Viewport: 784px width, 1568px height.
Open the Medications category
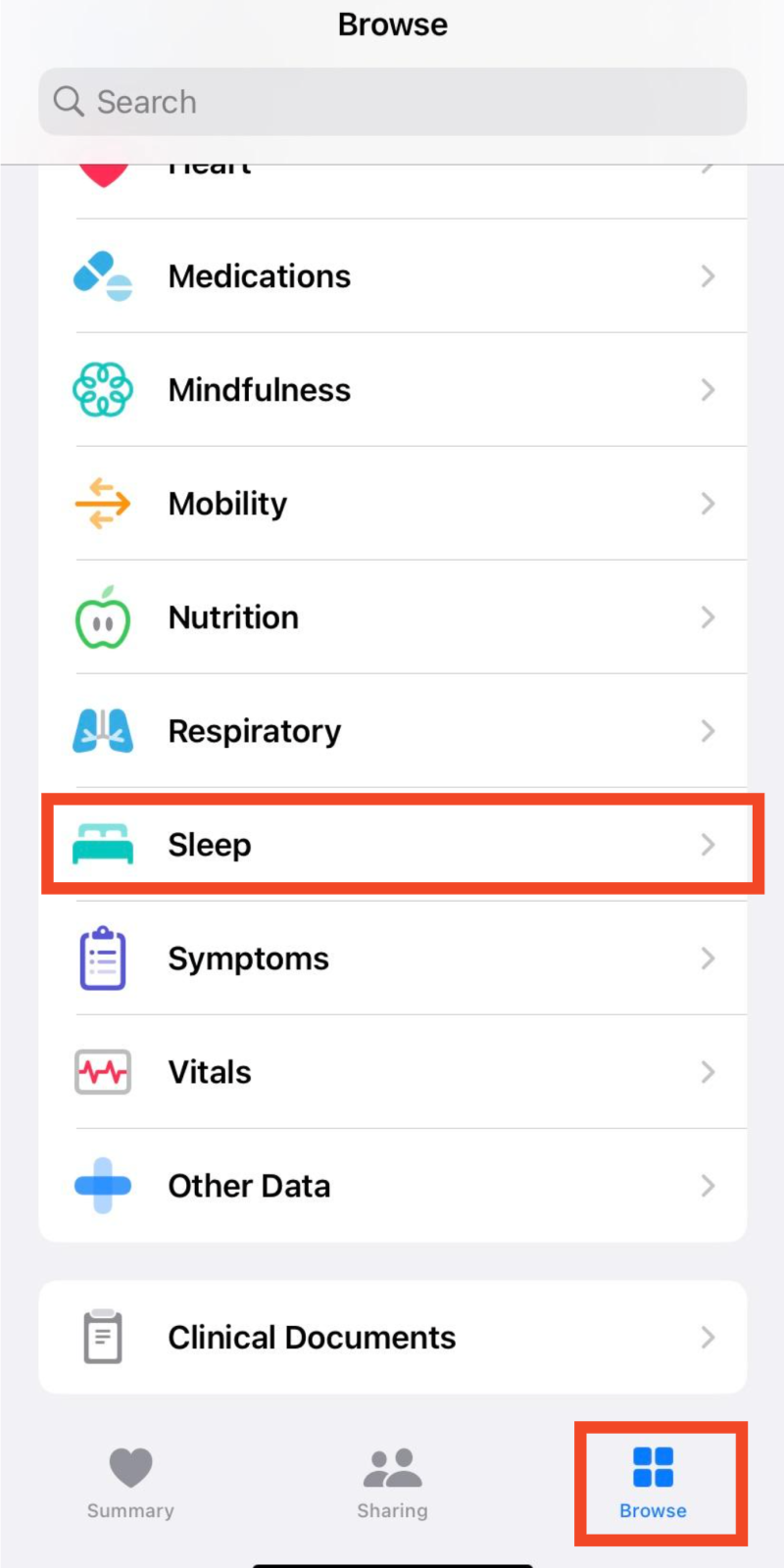click(x=392, y=276)
